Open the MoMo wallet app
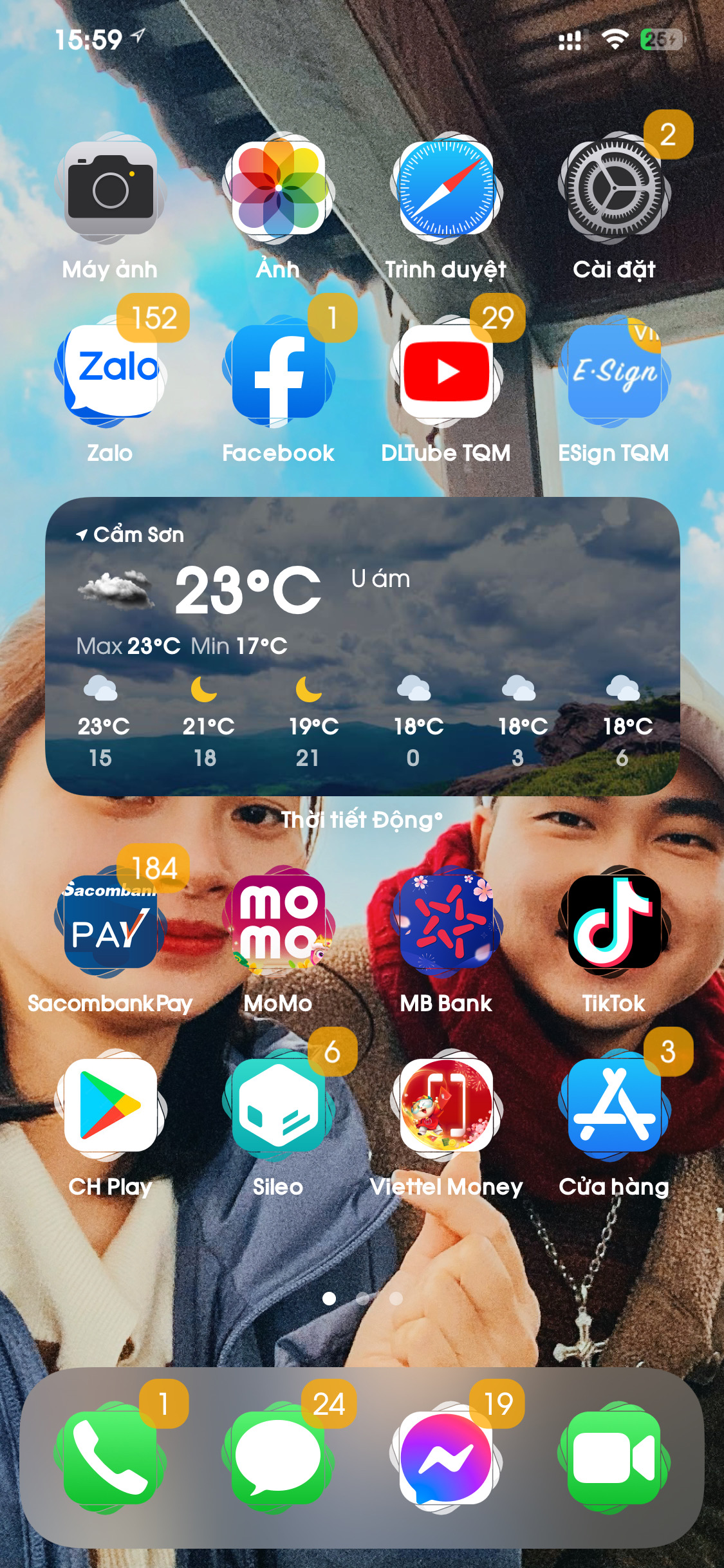The height and width of the screenshot is (1568, 724). tap(278, 922)
